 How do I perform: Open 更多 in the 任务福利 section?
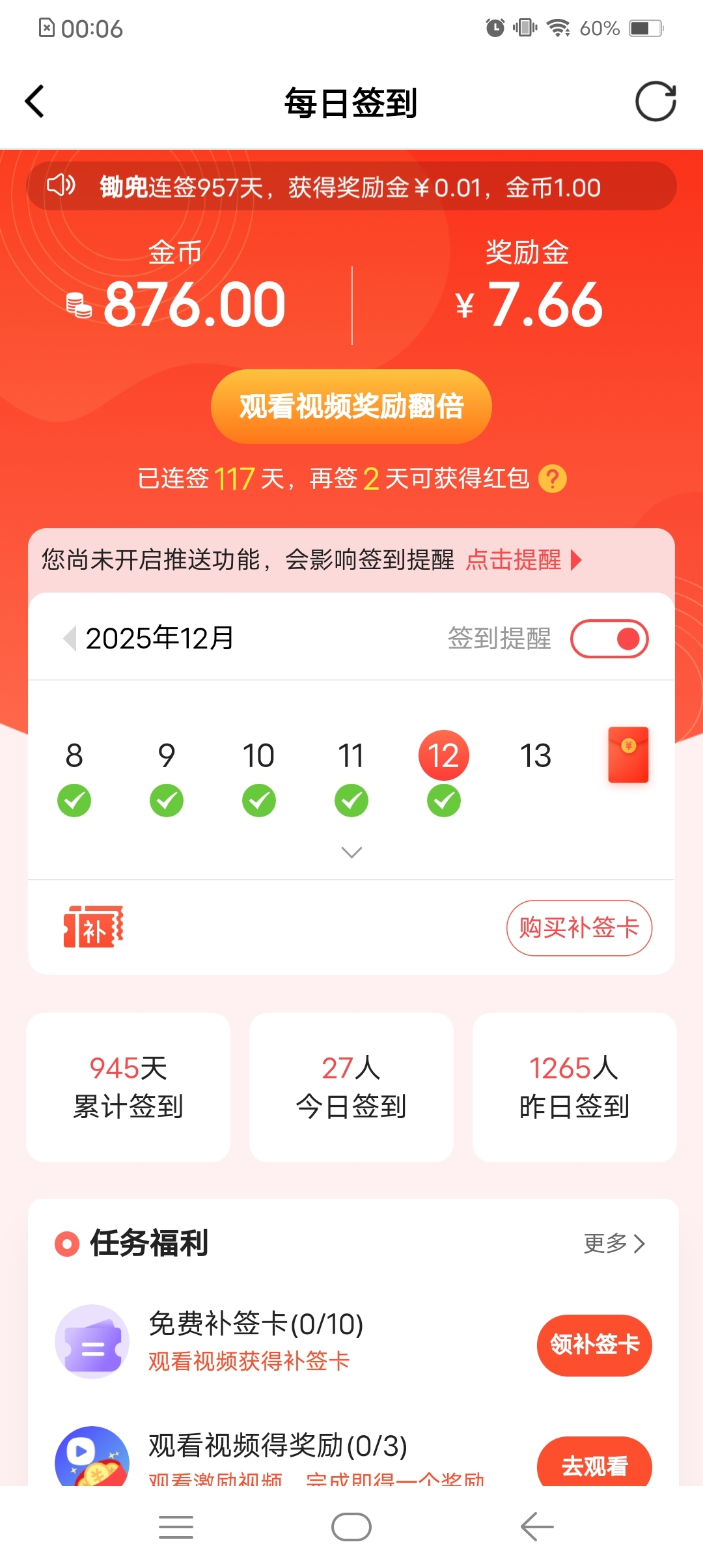click(614, 1243)
